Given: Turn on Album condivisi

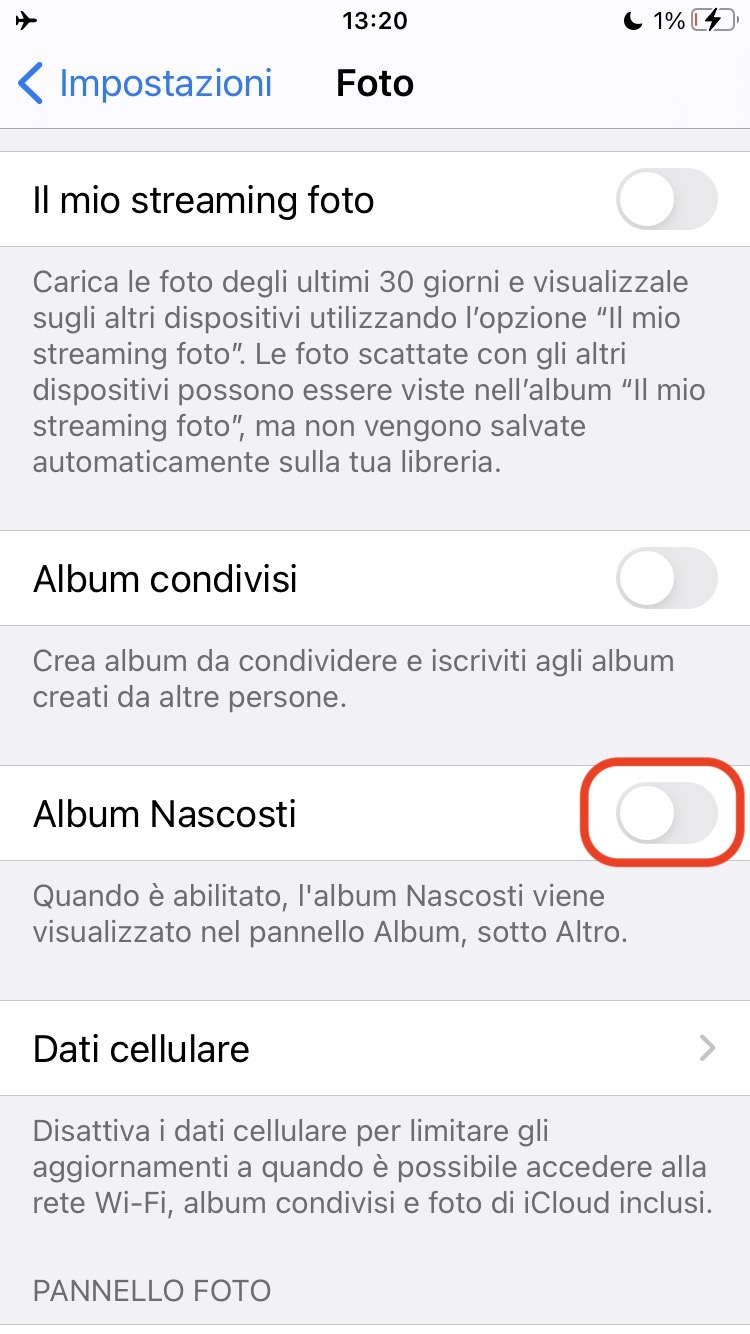Looking at the screenshot, I should point(666,578).
